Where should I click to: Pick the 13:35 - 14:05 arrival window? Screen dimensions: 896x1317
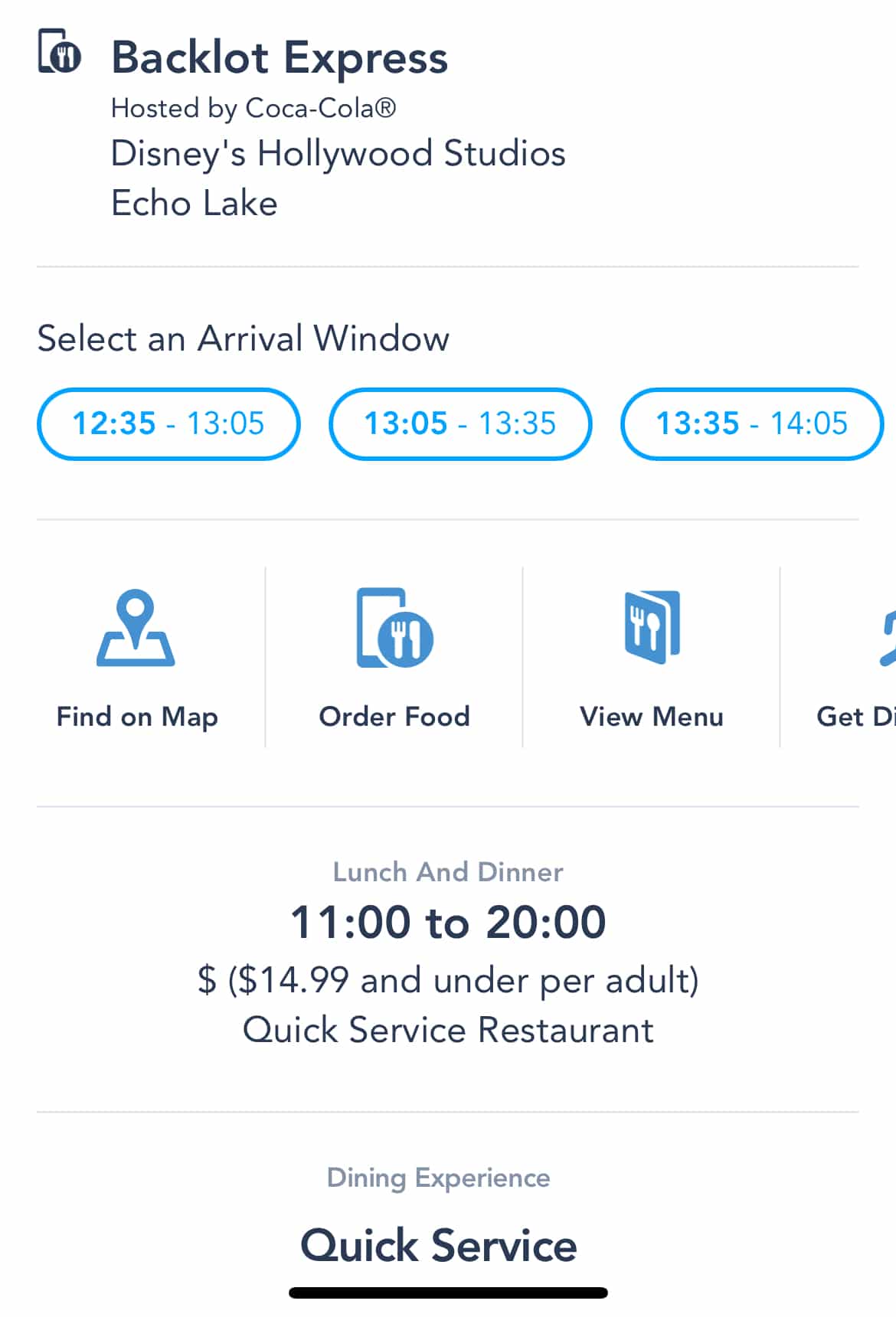coord(752,424)
